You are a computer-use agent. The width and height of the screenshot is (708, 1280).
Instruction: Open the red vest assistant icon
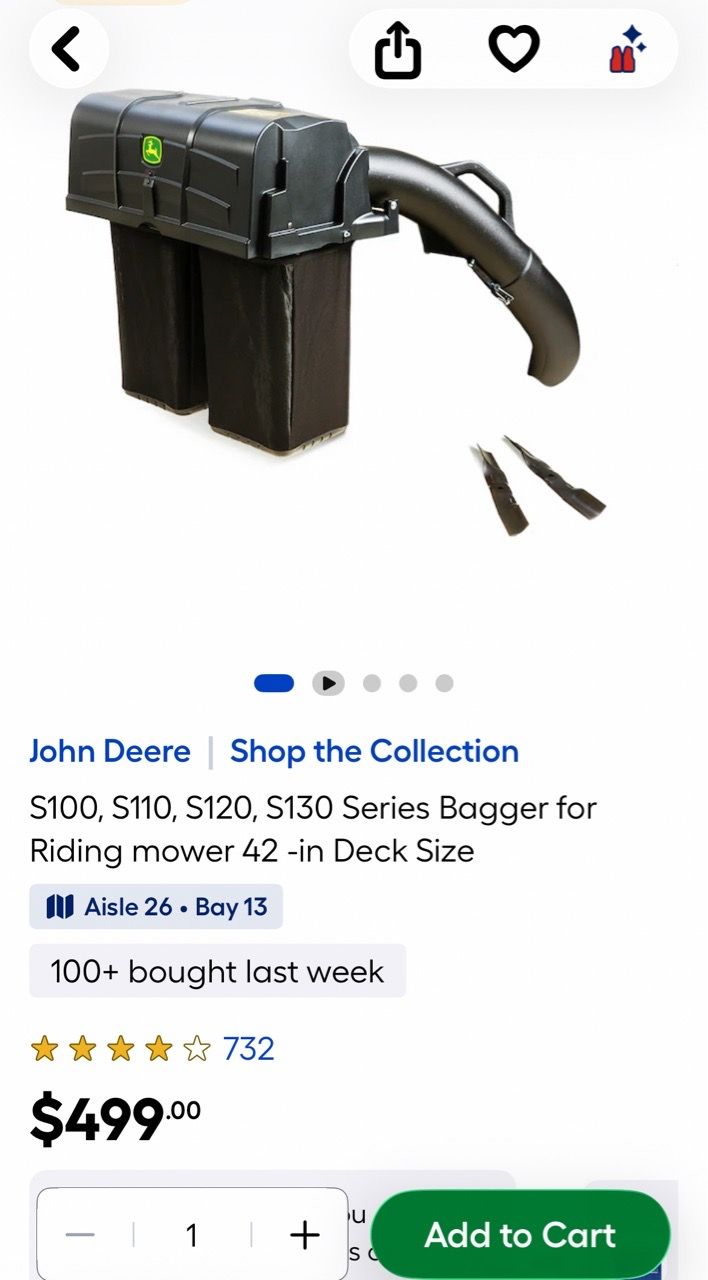(x=627, y=50)
